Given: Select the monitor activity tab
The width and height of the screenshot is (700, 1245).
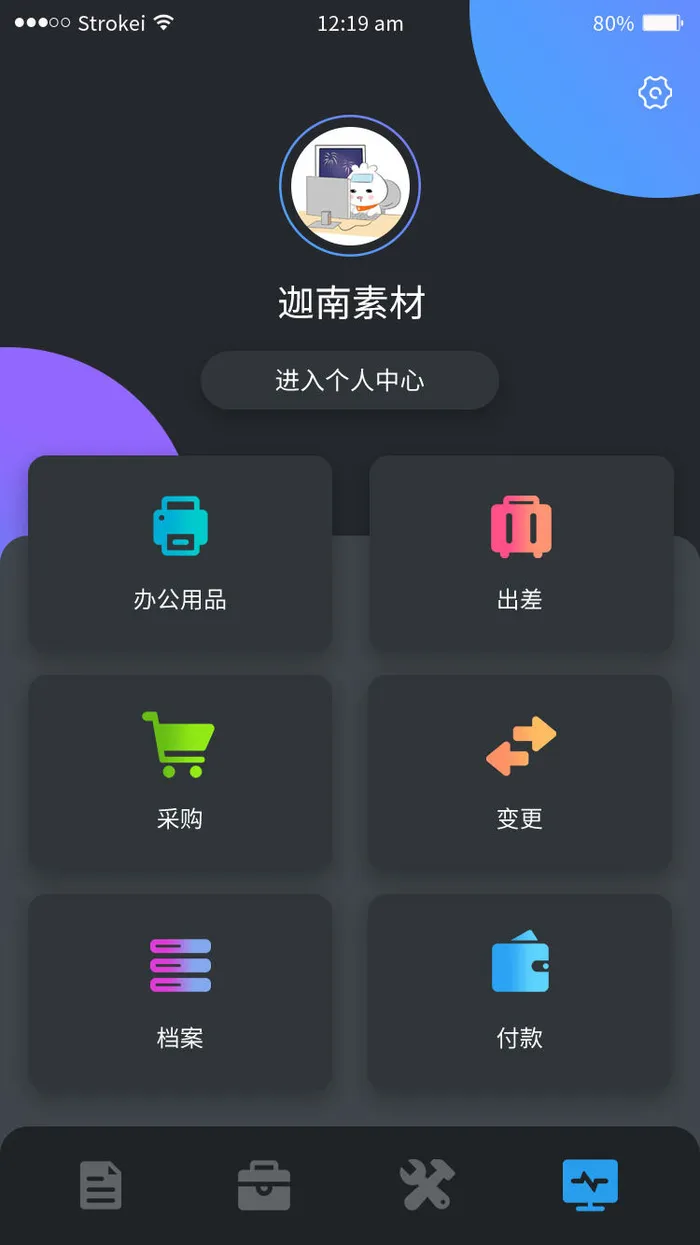Looking at the screenshot, I should [x=590, y=1186].
